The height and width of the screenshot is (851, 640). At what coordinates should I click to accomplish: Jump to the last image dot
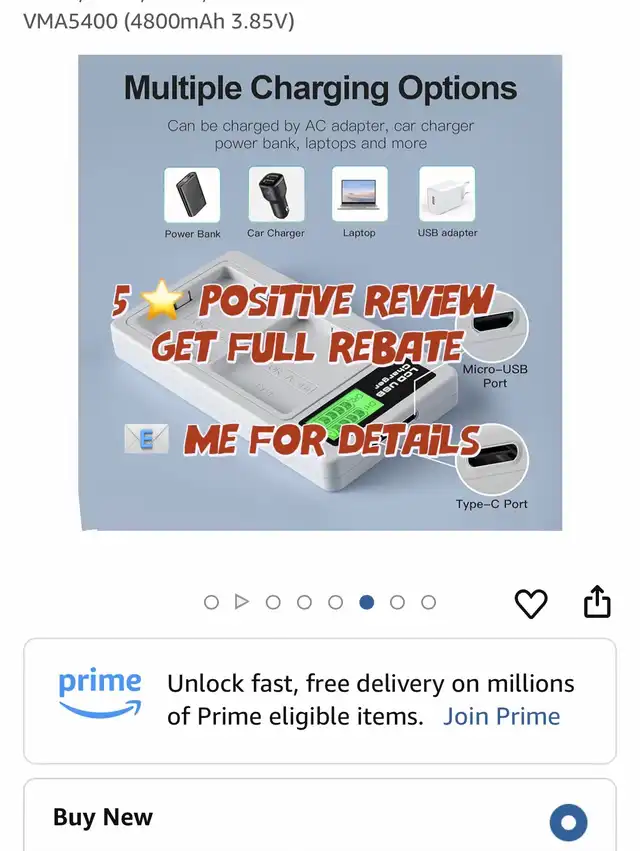tap(428, 602)
